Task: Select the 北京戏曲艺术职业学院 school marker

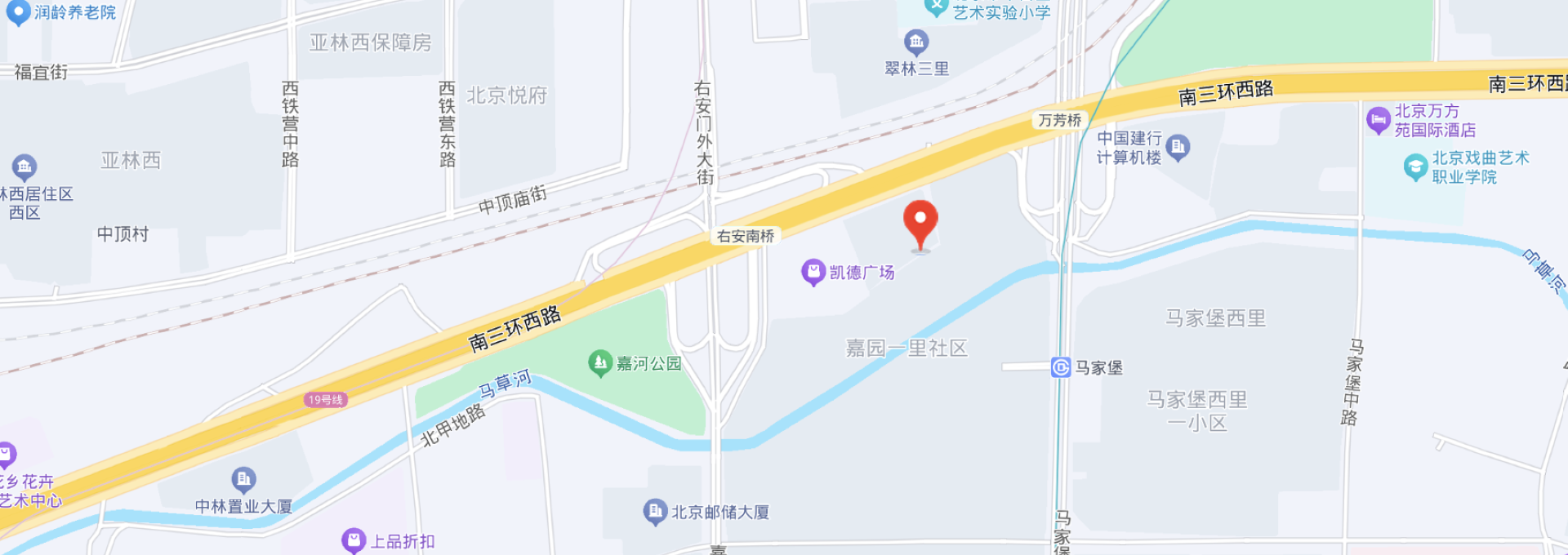Action: pos(1415,167)
